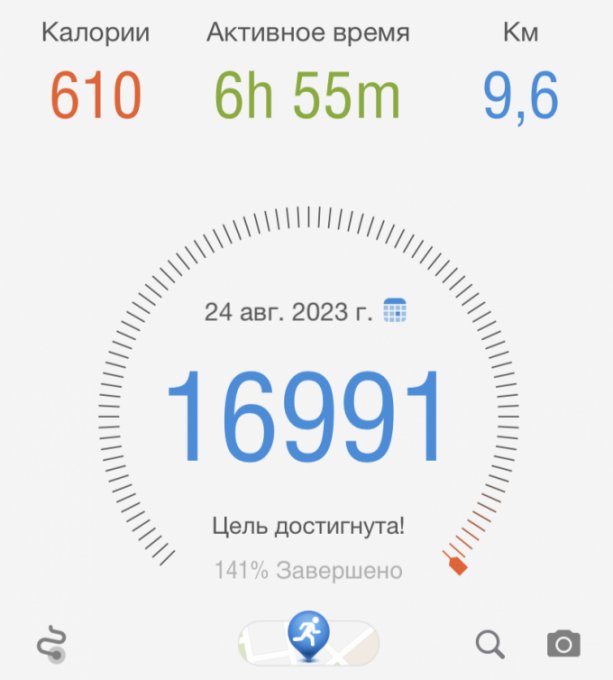Open the camera to share a photo
Viewport: 613px width, 680px height.
tap(563, 643)
